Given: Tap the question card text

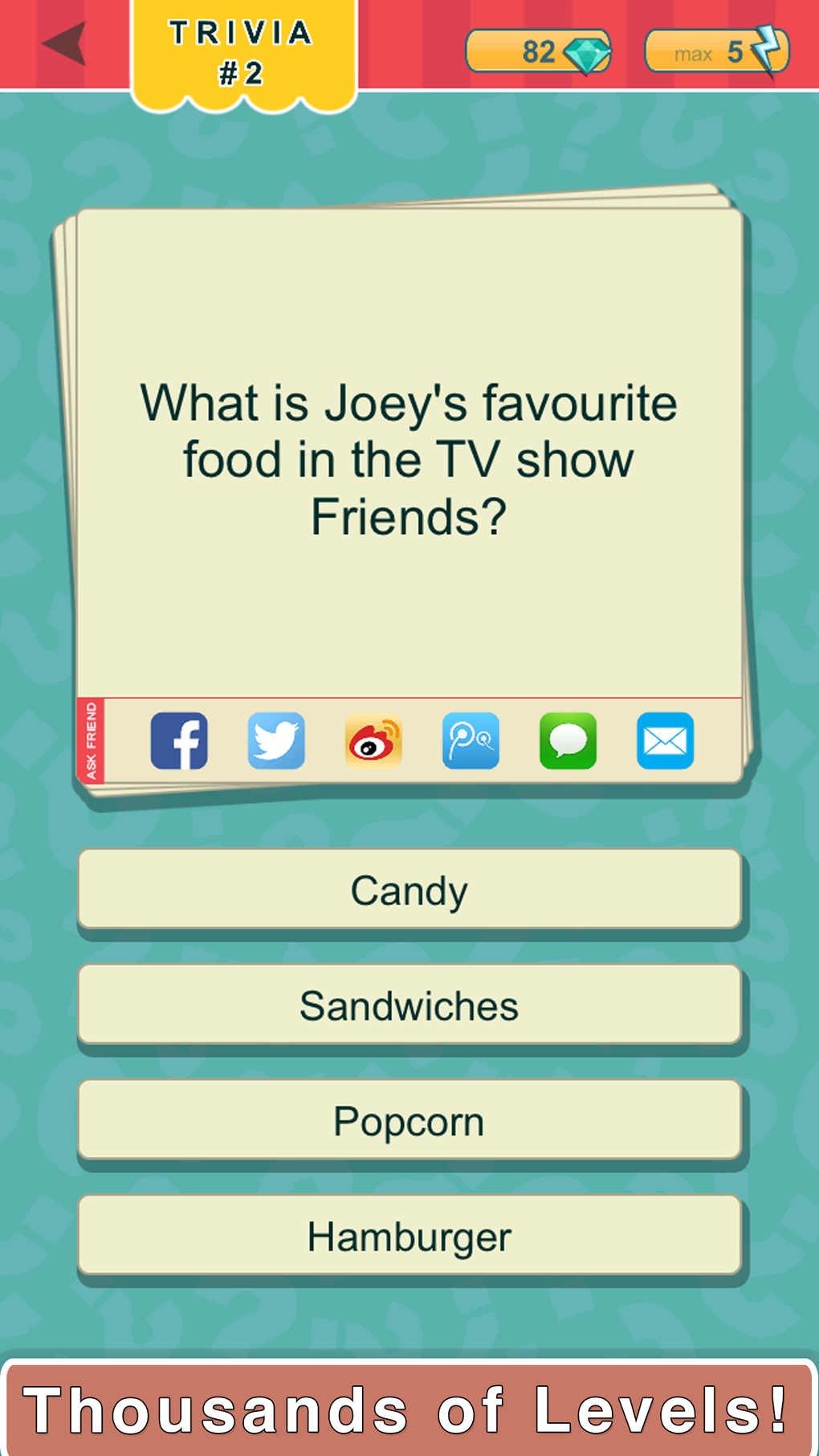Looking at the screenshot, I should pos(409,458).
